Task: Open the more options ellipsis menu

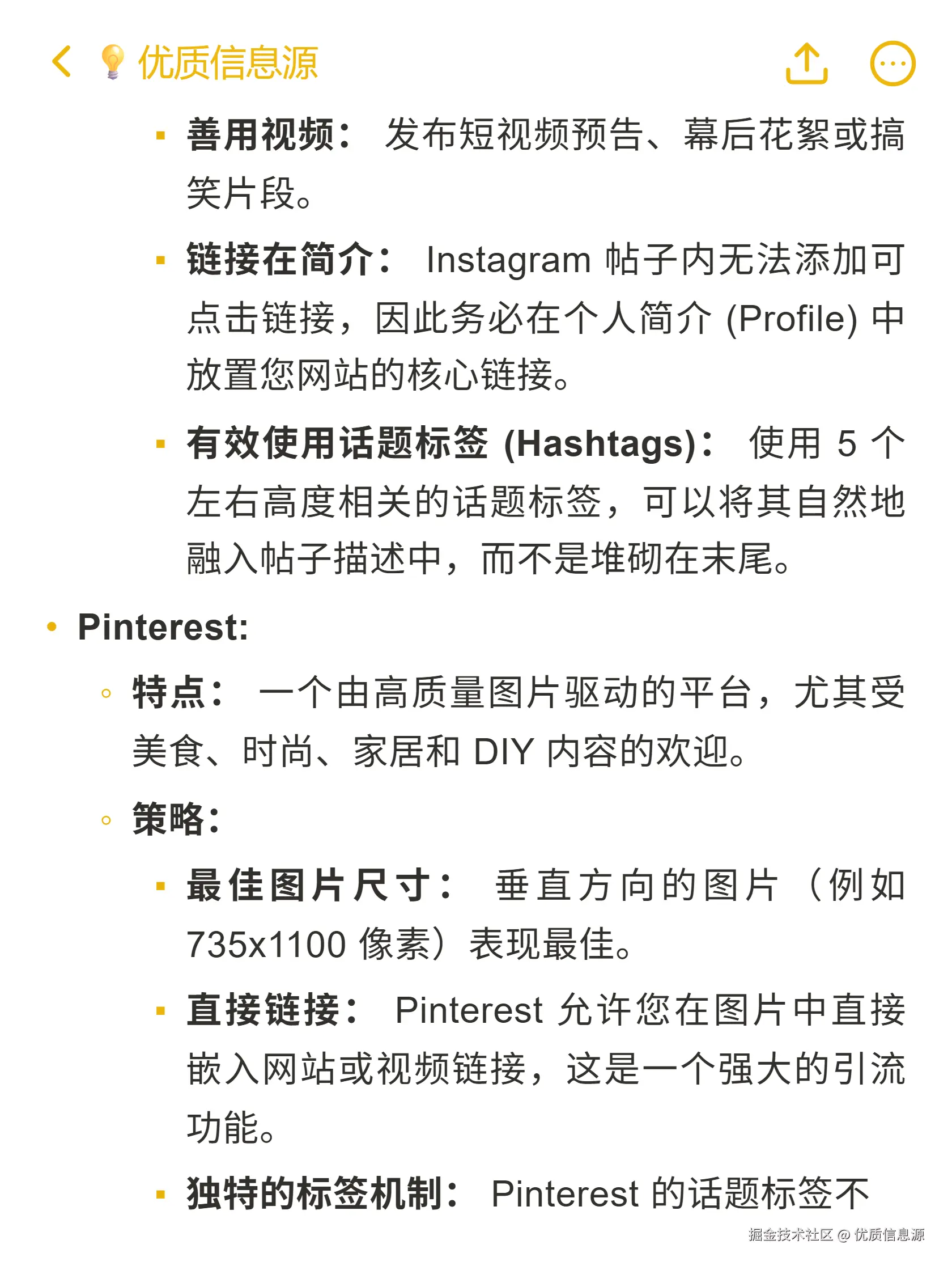Action: 893,65
